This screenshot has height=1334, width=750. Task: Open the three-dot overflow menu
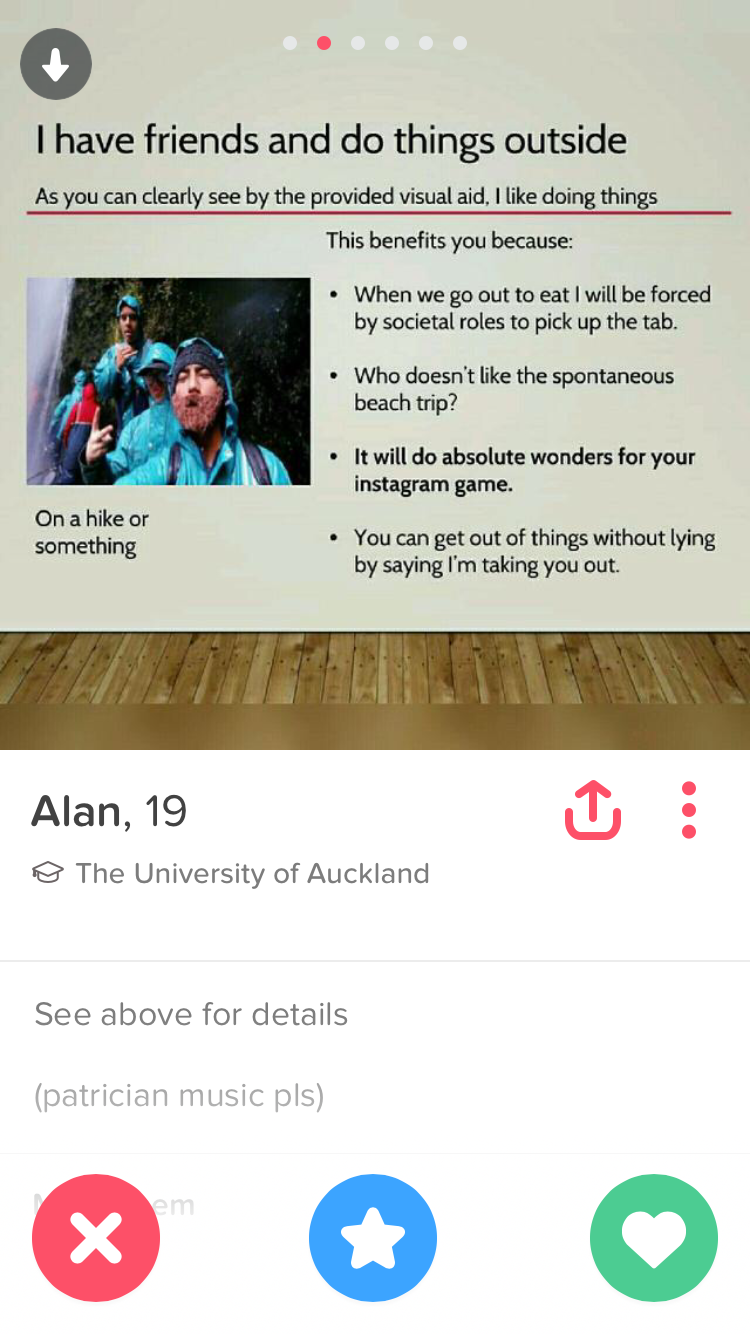pyautogui.click(x=688, y=810)
